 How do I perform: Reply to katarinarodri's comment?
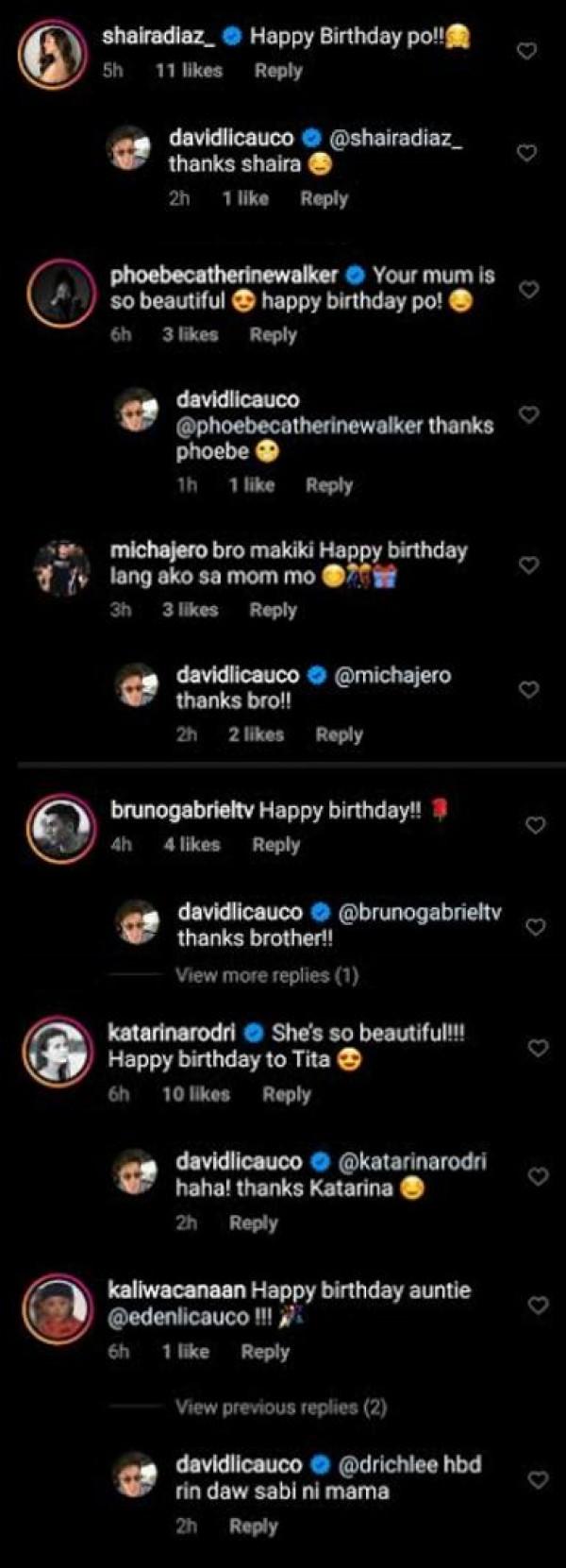tap(286, 1095)
